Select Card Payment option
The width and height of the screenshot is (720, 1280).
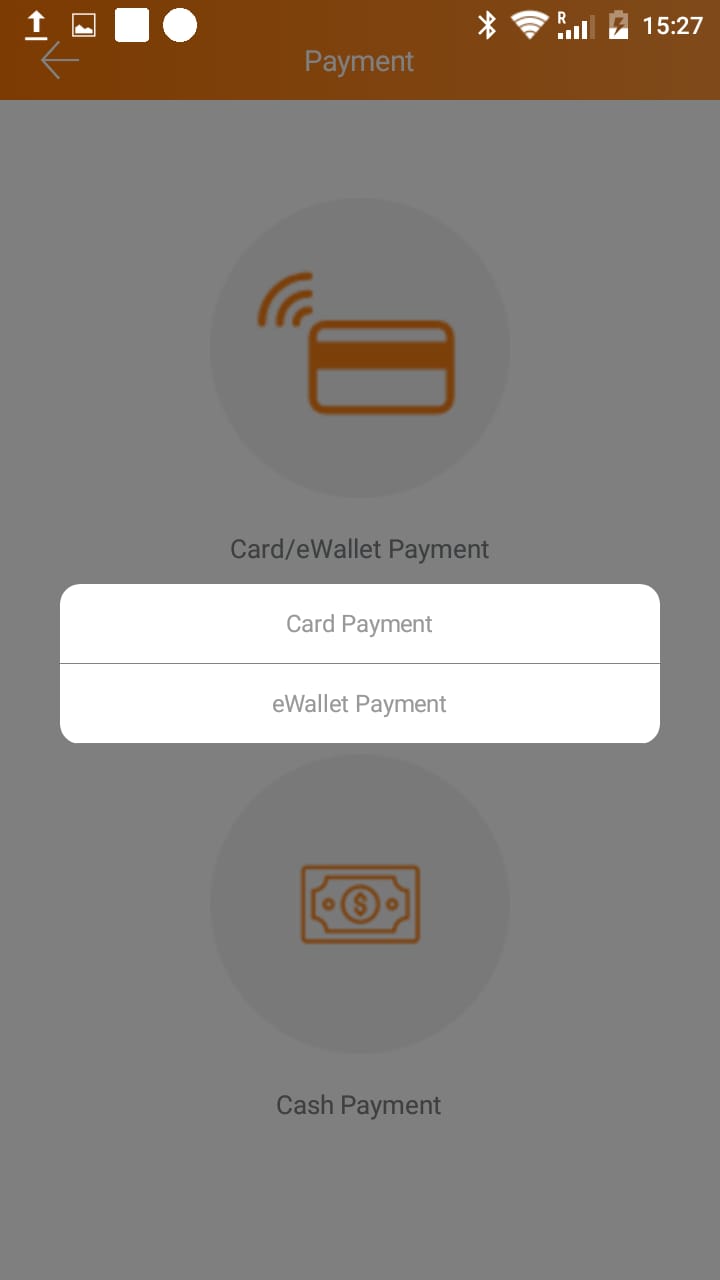tap(360, 624)
